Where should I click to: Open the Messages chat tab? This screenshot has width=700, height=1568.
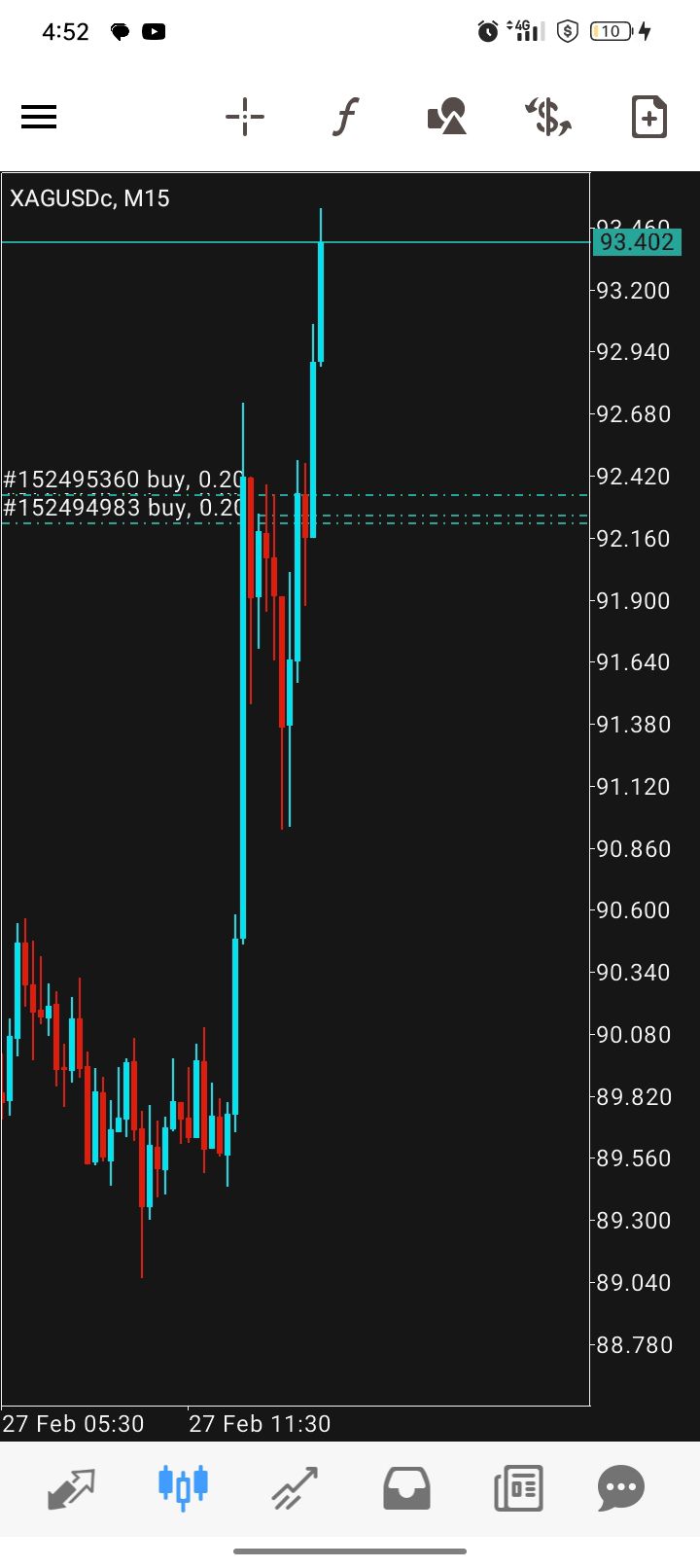tap(621, 1487)
